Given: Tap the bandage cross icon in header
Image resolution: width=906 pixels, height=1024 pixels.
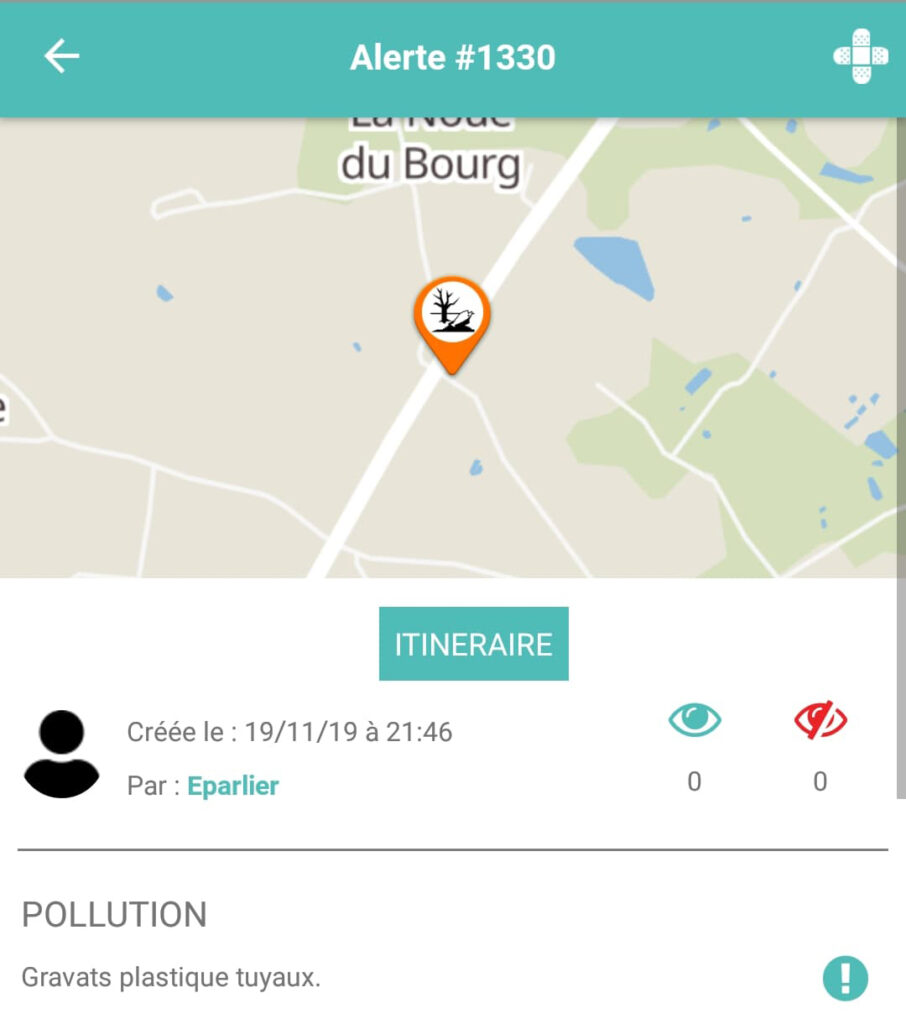Looking at the screenshot, I should (x=860, y=57).
